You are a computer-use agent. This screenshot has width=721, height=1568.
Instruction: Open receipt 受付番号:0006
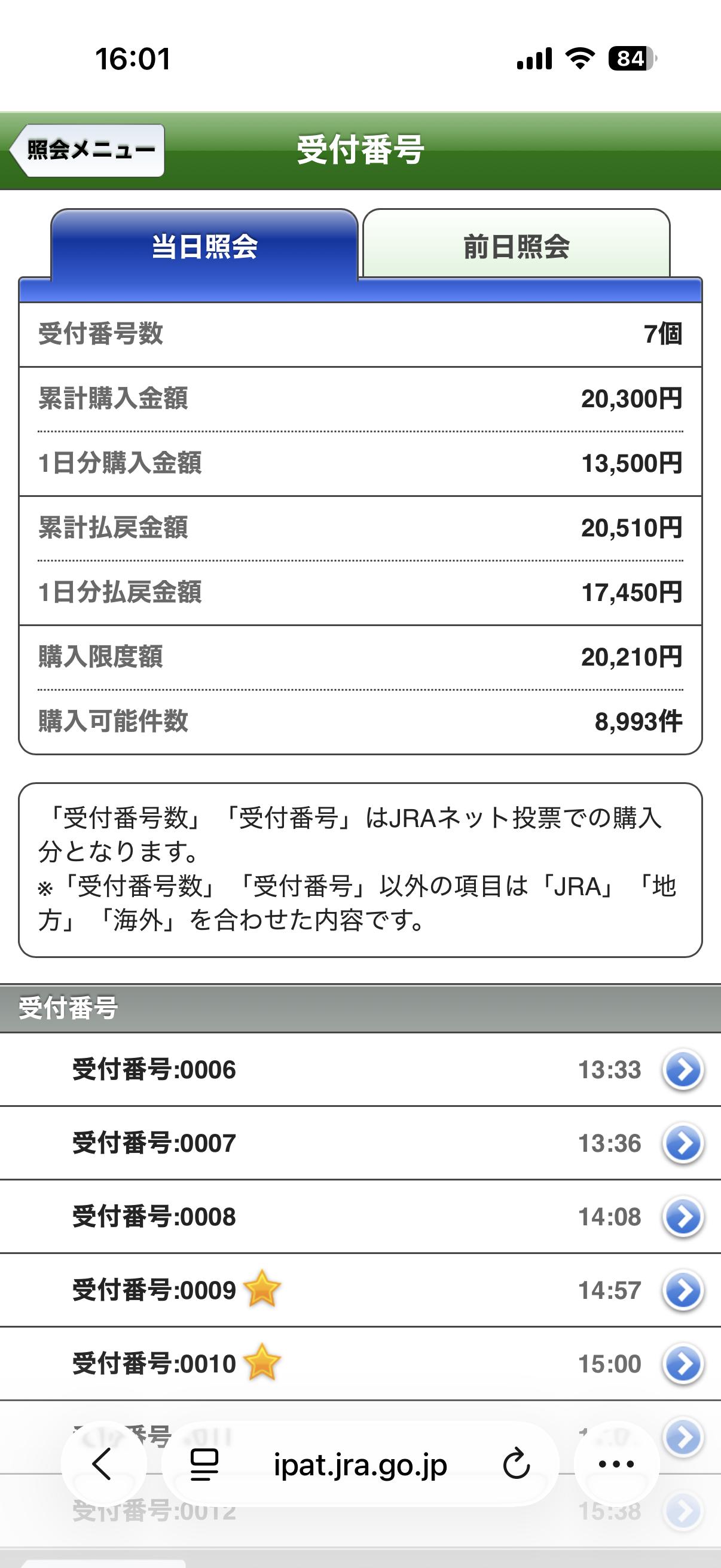pyautogui.click(x=683, y=1069)
